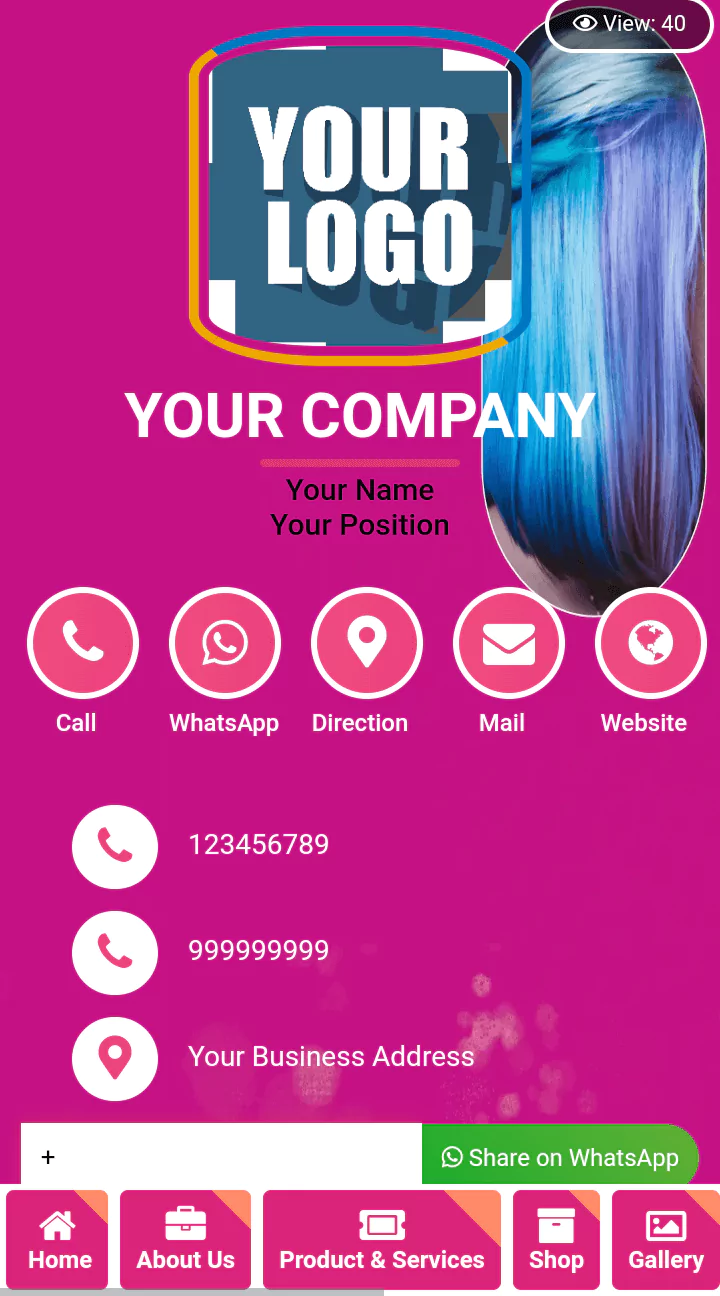The image size is (720, 1296).
Task: Get directions via Direction button
Action: click(x=366, y=643)
